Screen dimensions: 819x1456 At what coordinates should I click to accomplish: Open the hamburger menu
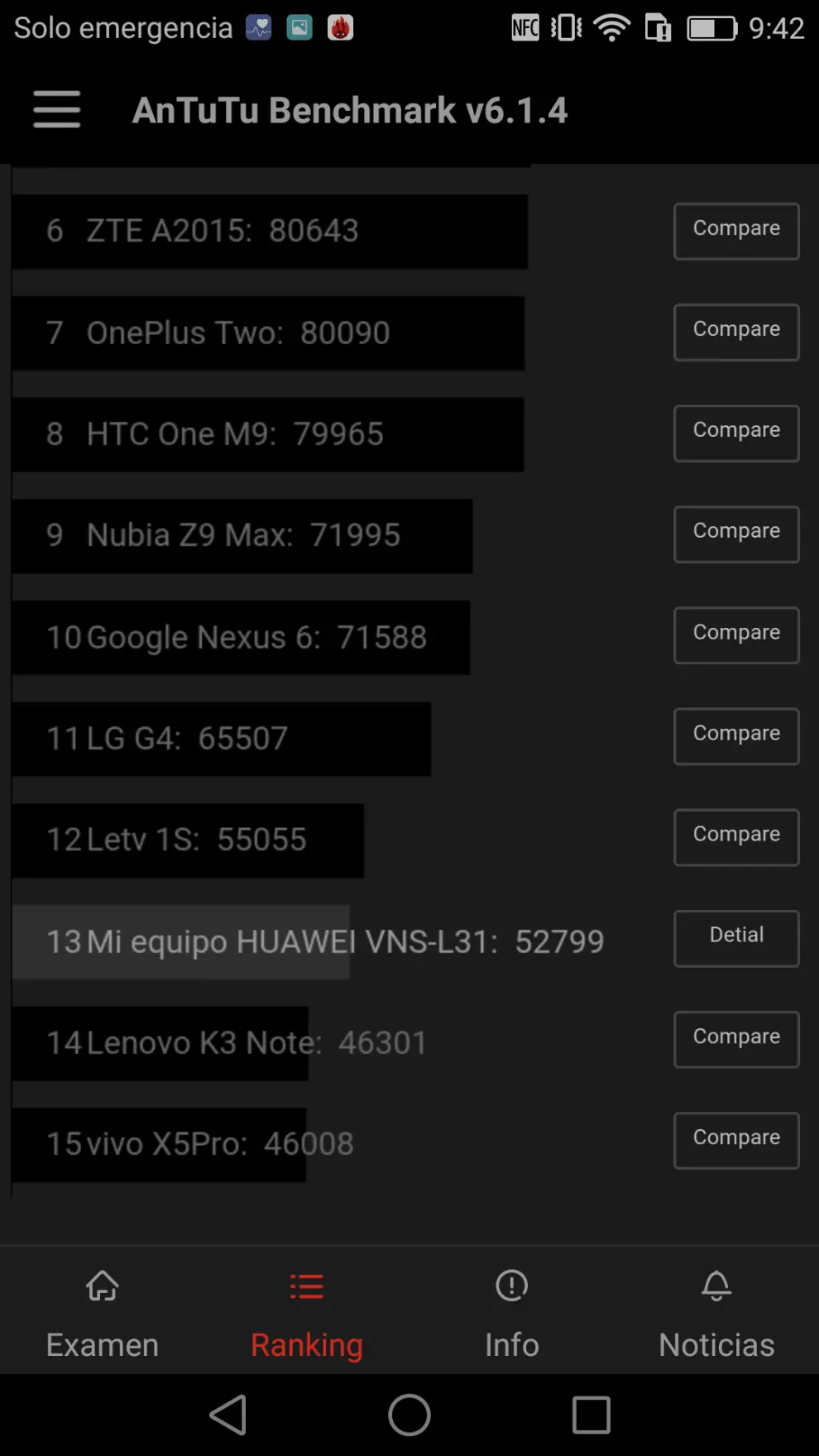[56, 109]
